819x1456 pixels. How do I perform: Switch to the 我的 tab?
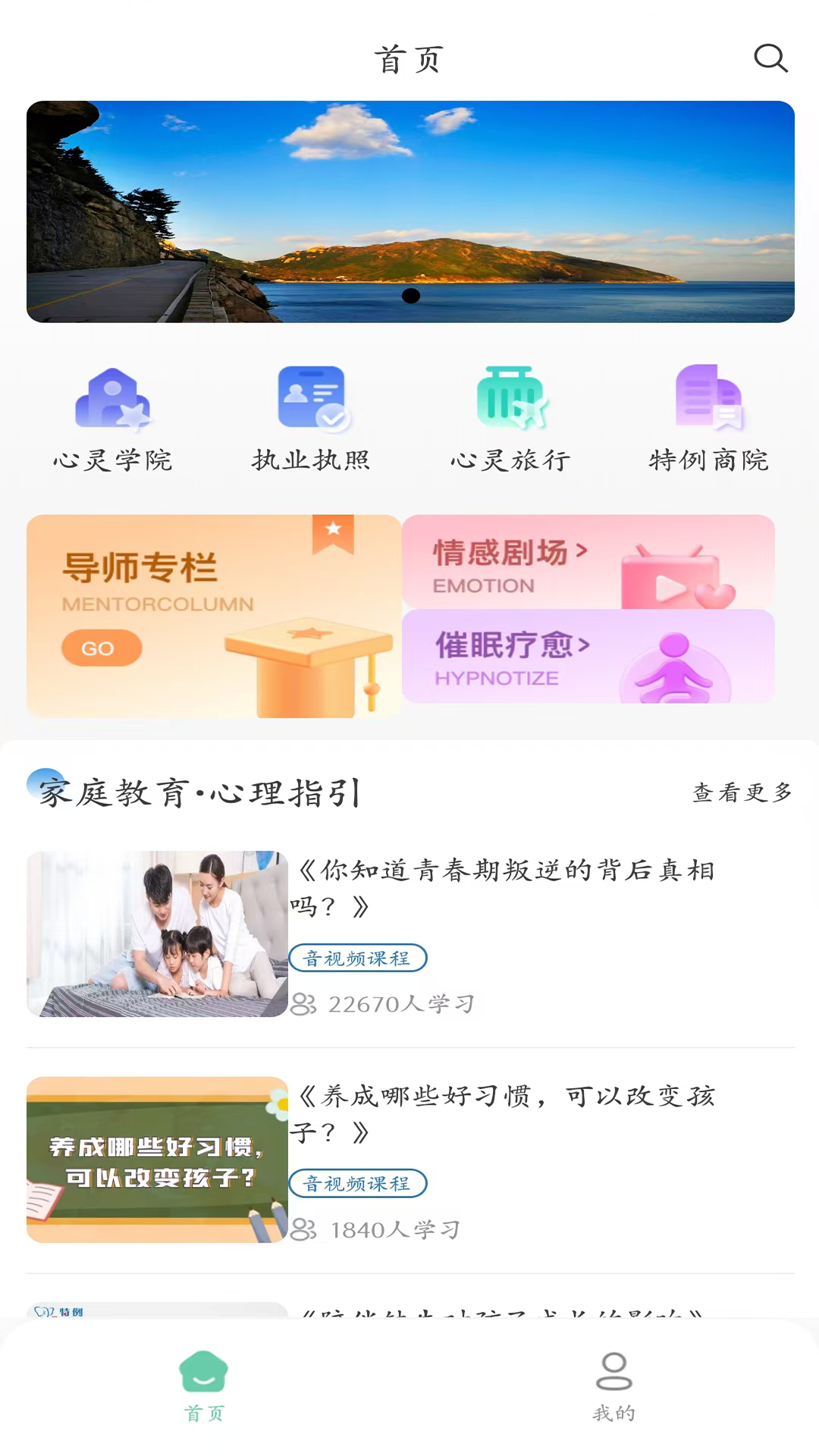pyautogui.click(x=614, y=1385)
